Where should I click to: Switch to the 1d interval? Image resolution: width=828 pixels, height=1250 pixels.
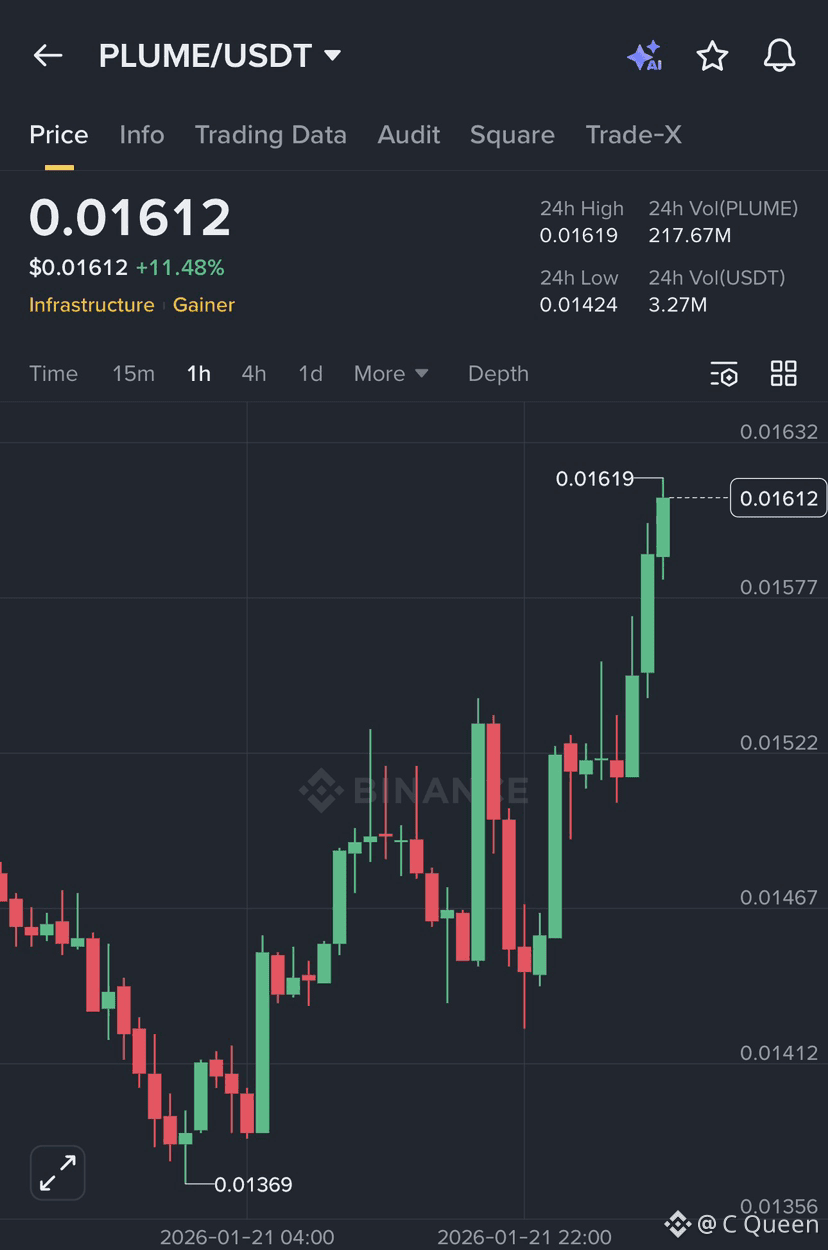(x=310, y=373)
